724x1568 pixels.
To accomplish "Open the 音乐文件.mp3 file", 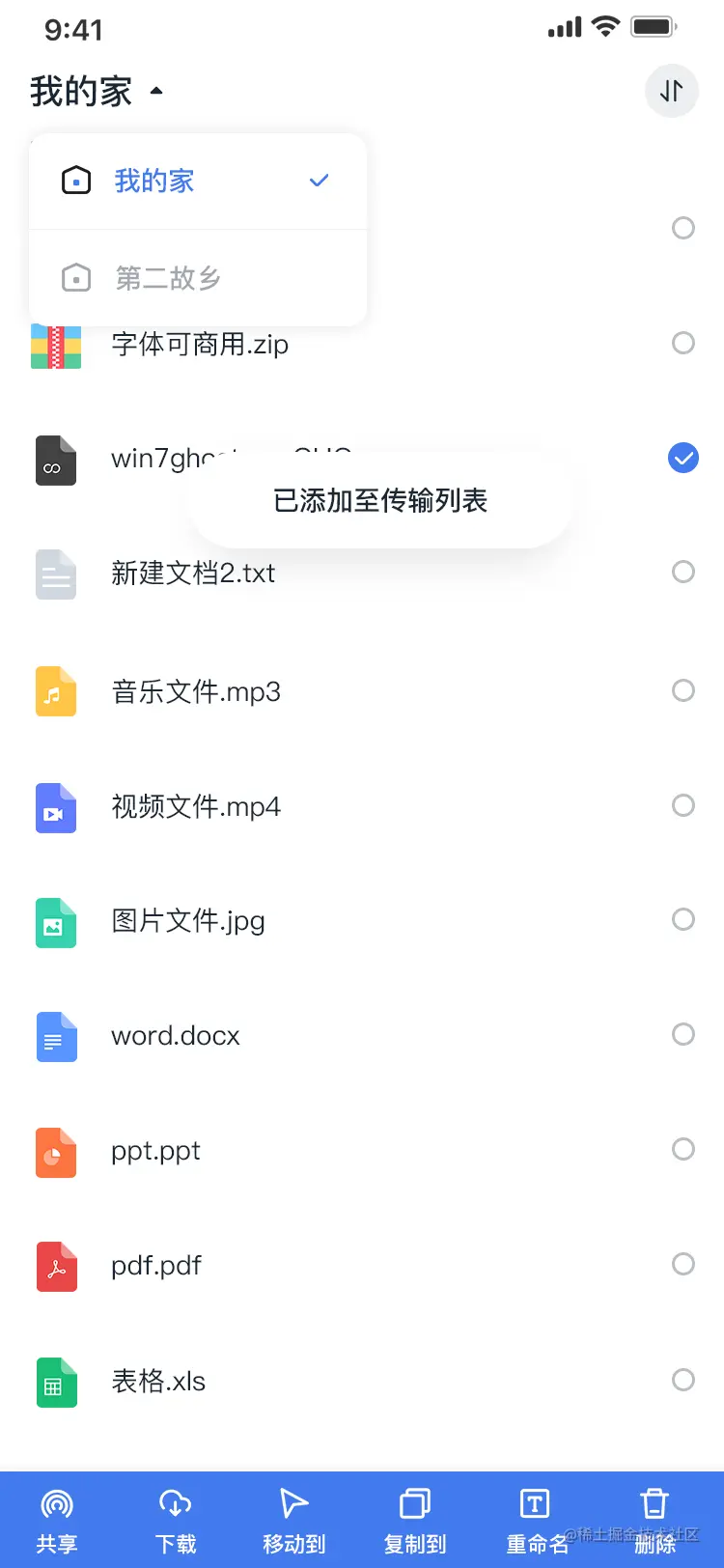I will pos(196,691).
